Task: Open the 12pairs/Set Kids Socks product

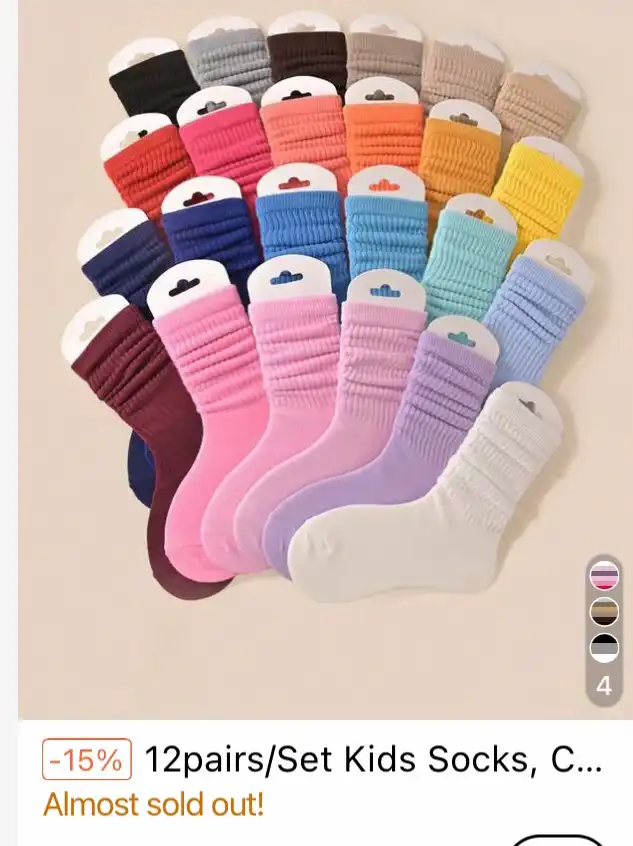Action: 373,761
